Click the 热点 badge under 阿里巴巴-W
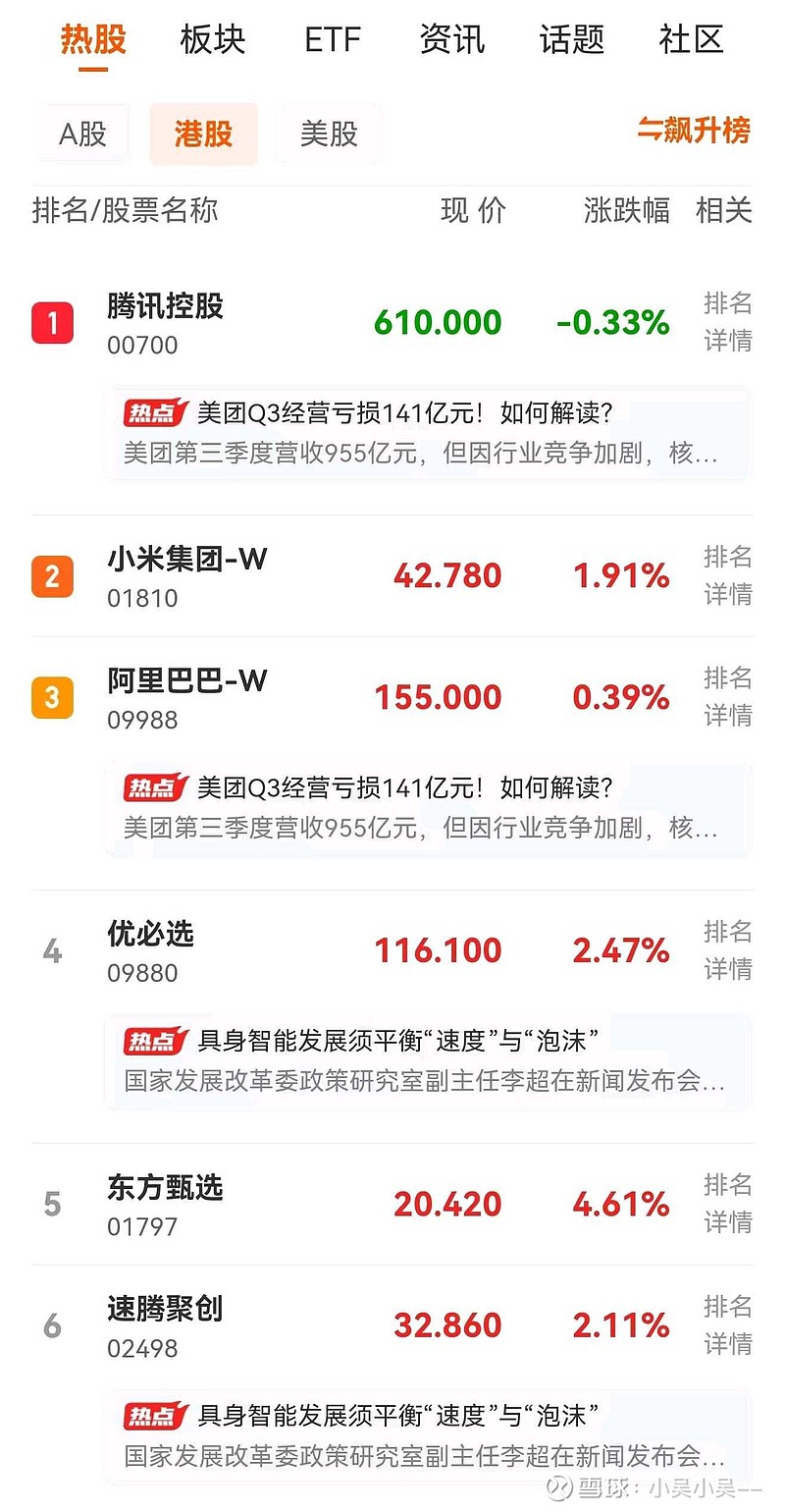The image size is (785, 1512). (x=152, y=787)
